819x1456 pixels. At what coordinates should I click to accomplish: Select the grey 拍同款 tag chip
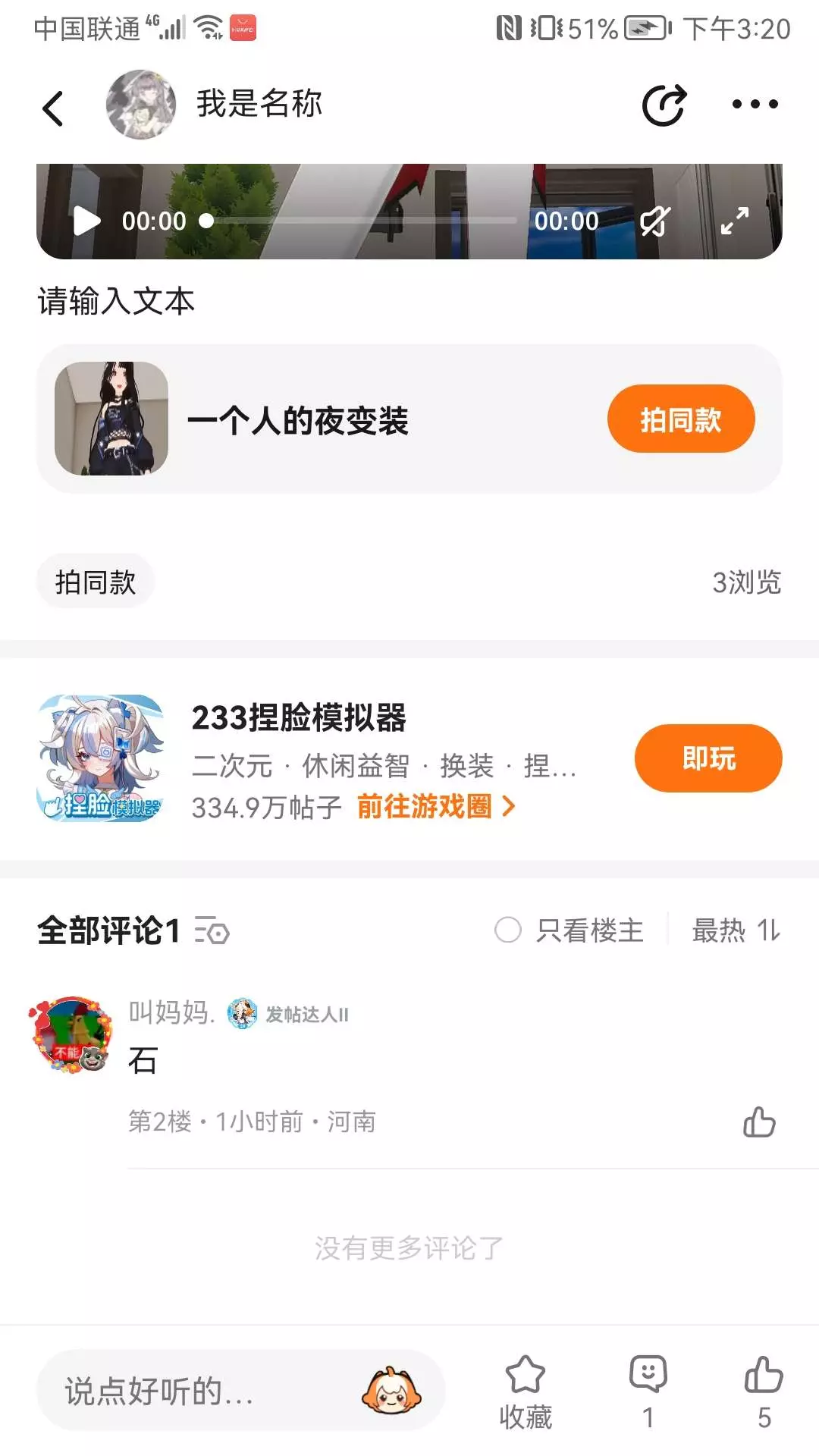tap(96, 582)
